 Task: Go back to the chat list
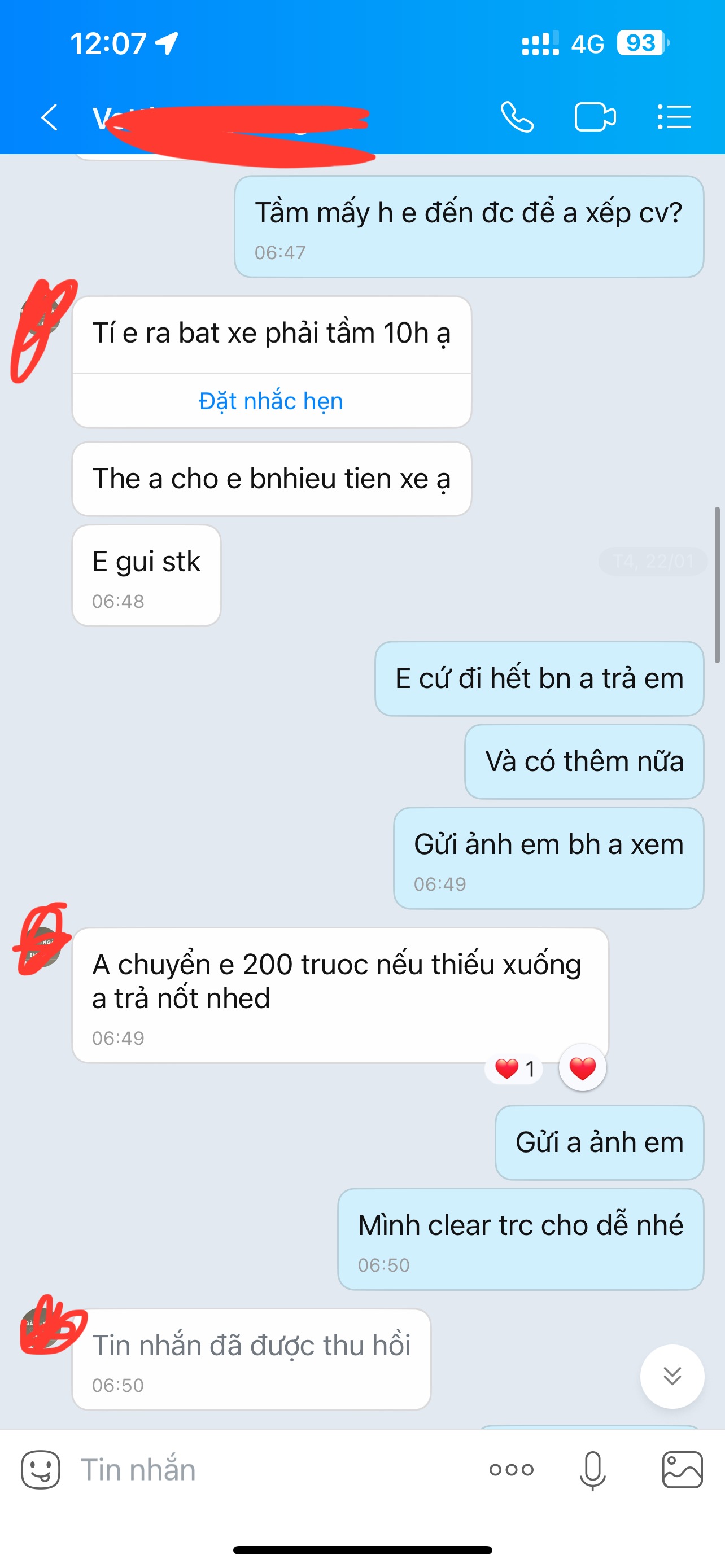[x=49, y=117]
